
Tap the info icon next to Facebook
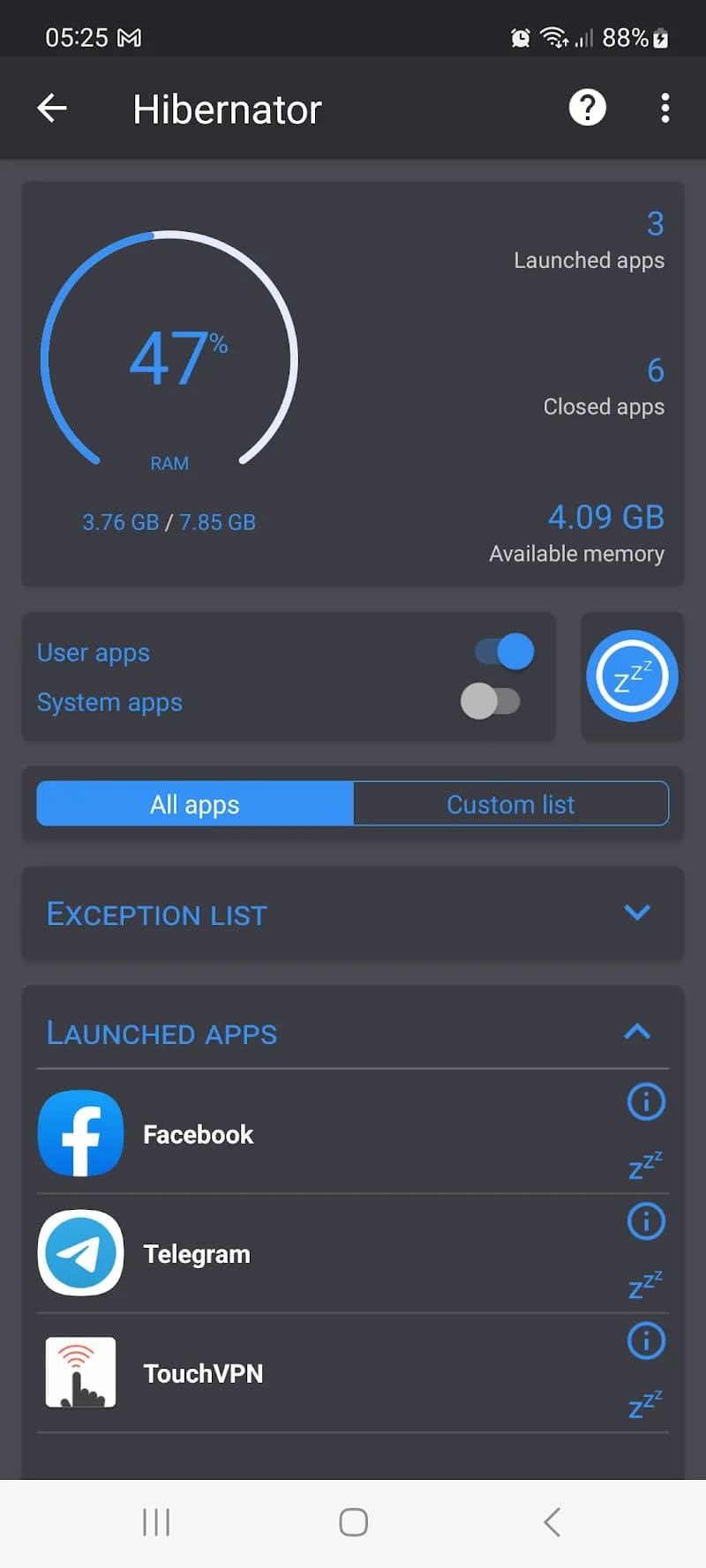point(646,1101)
